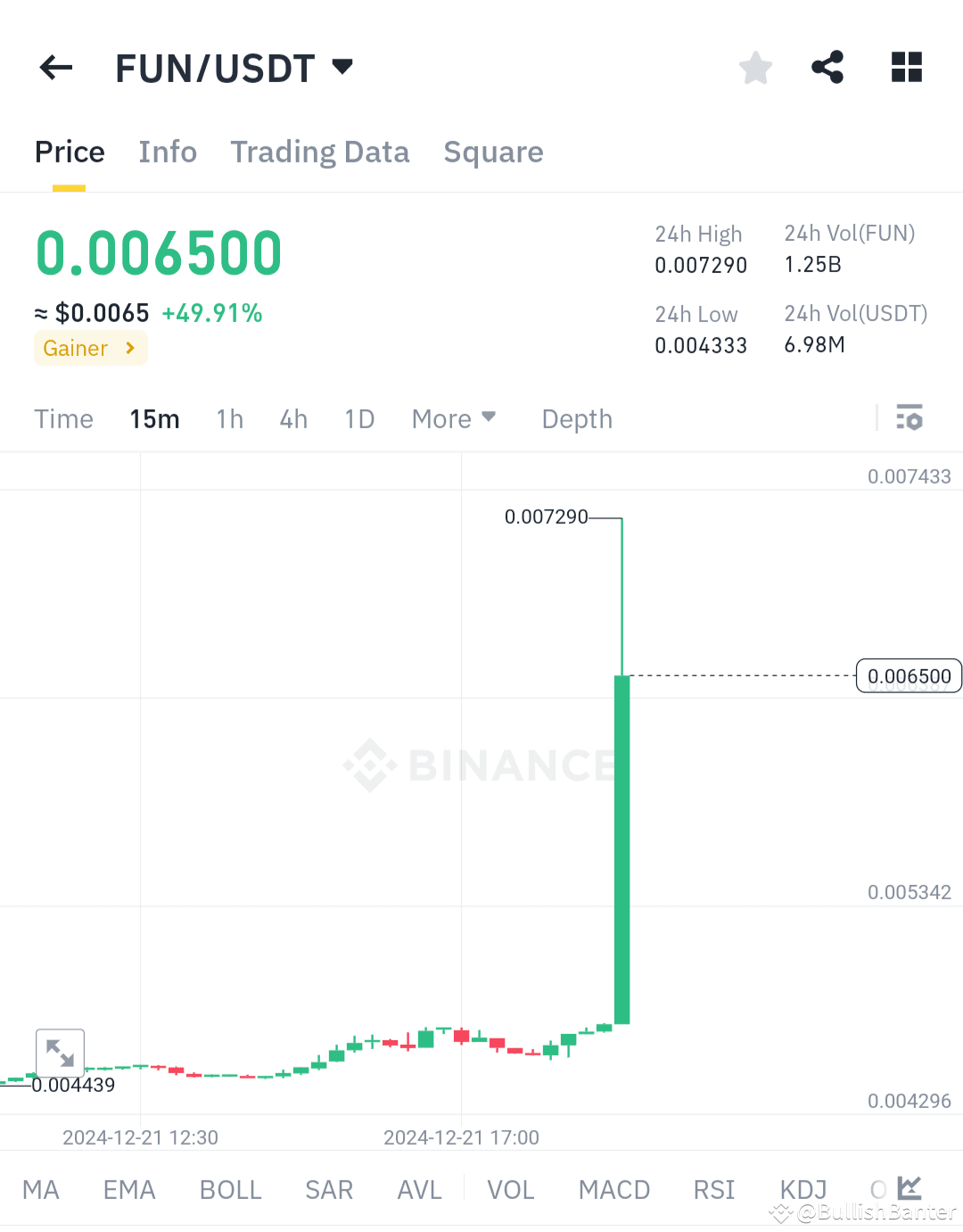Screen dimensions: 963x1232
Task: Enable the RSI indicator
Action: point(713,1188)
